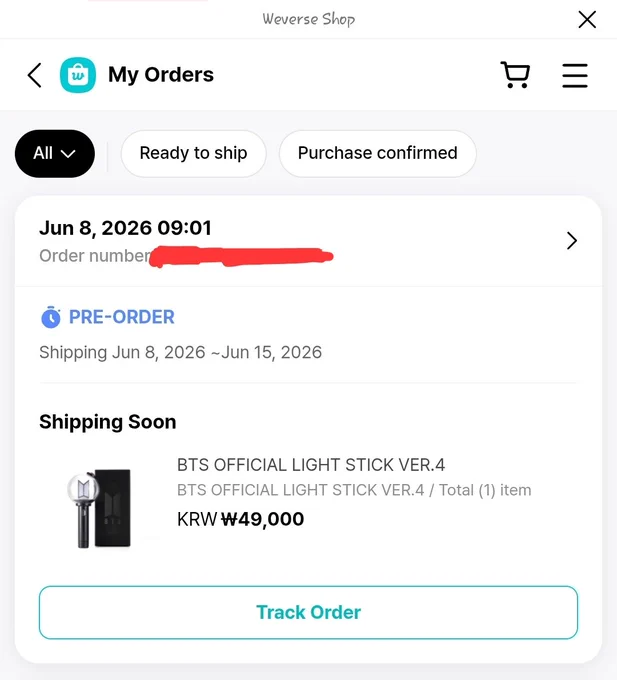Filter by Ready to ship

(x=193, y=154)
